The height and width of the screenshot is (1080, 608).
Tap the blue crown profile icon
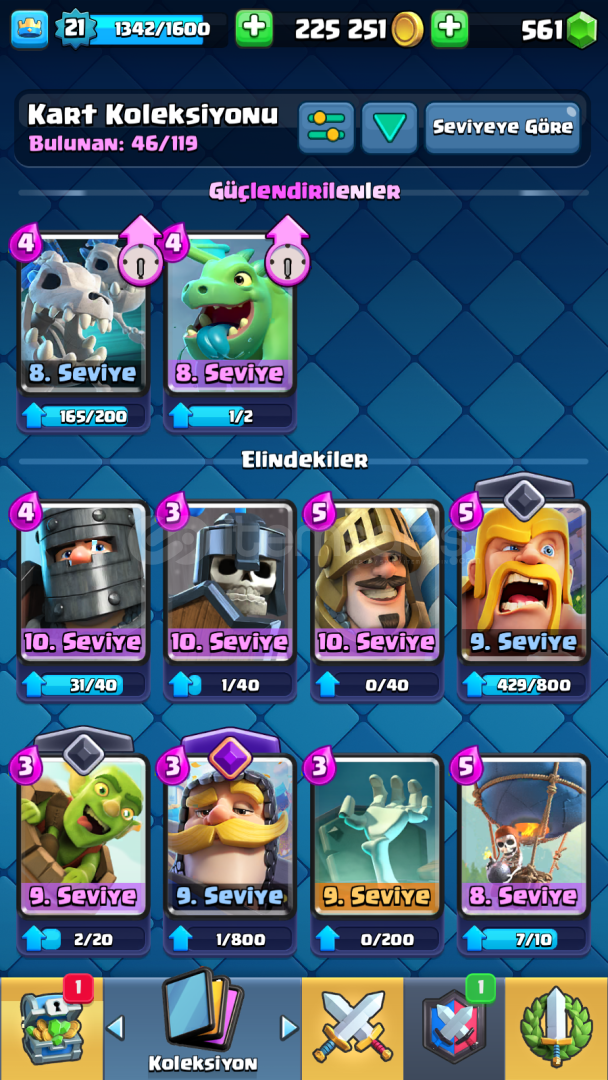tap(30, 30)
